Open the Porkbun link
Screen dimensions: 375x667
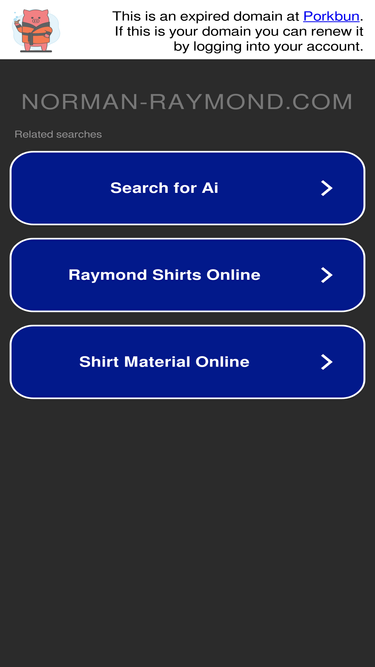pos(331,17)
